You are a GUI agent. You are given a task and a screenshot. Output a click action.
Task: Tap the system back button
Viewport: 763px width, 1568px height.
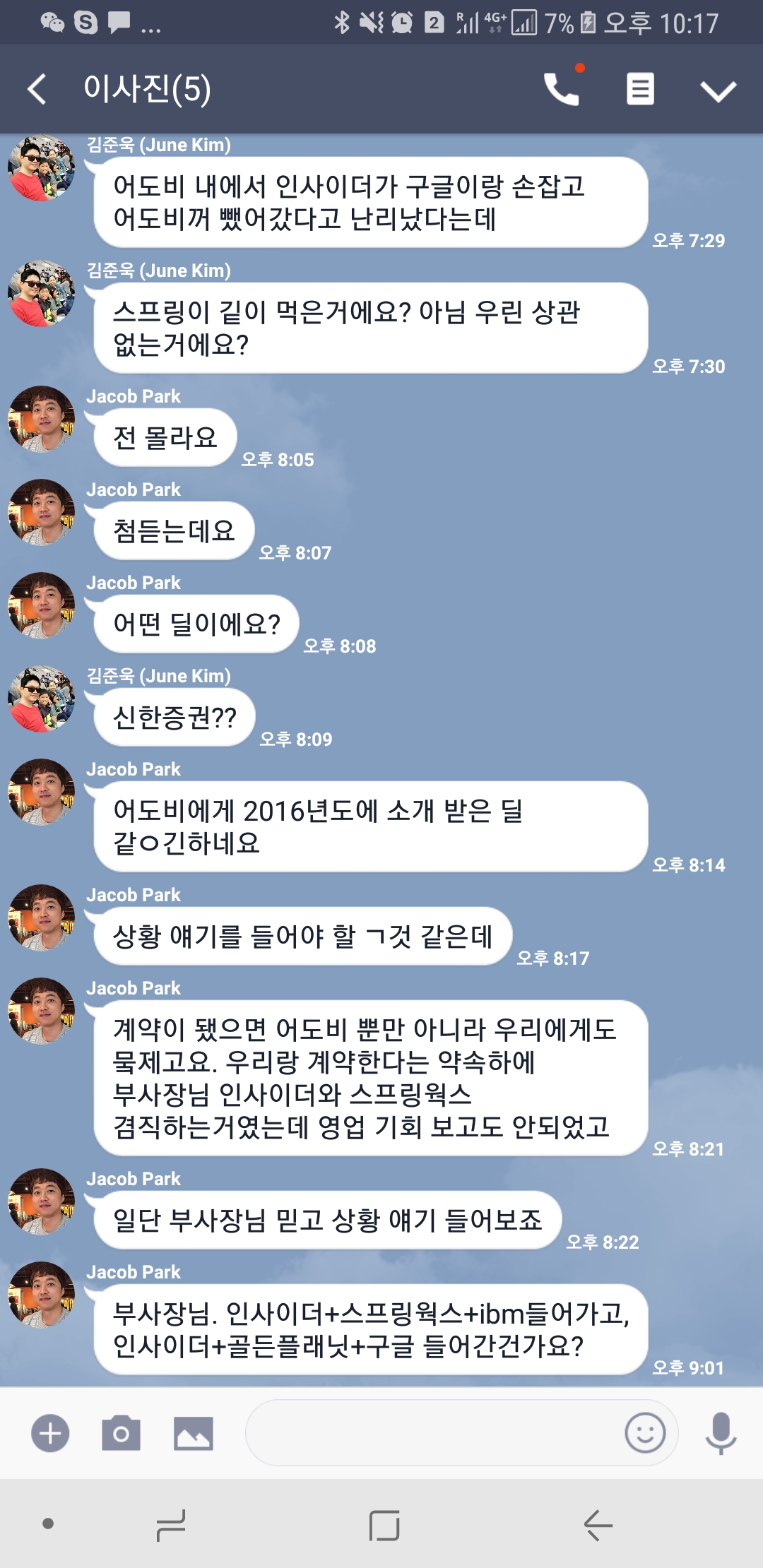[x=598, y=1525]
